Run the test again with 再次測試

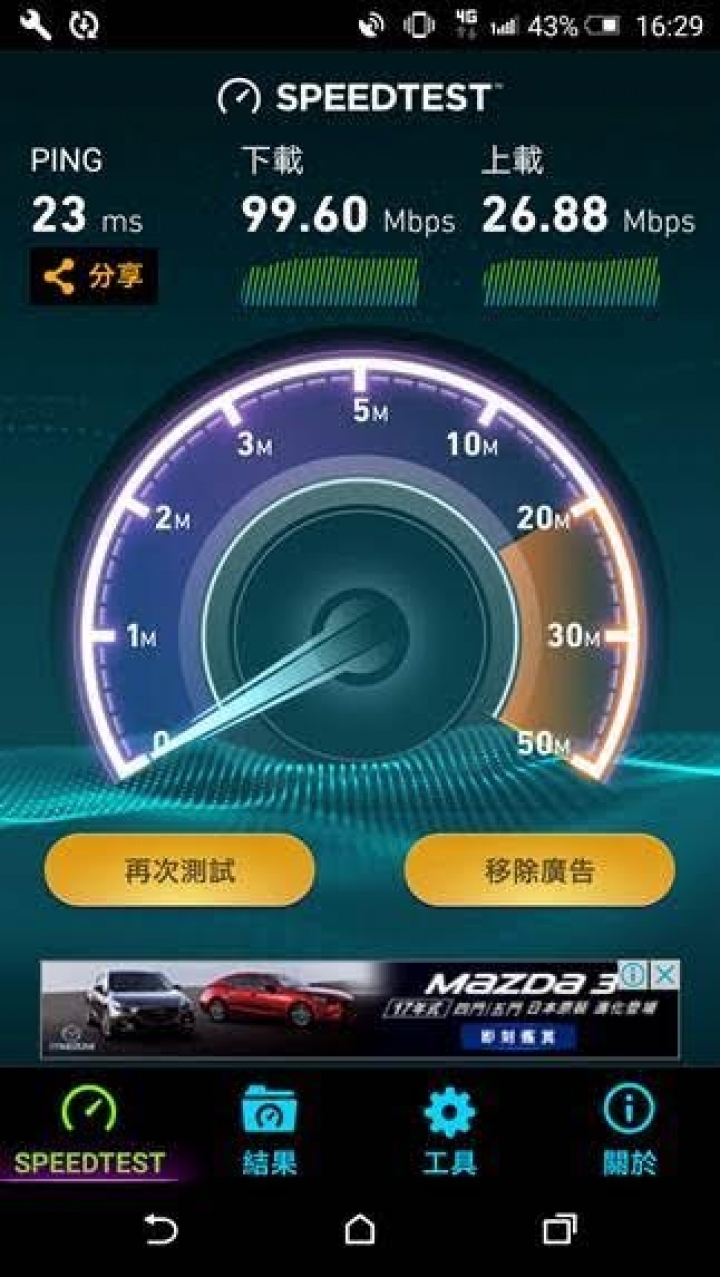[x=180, y=870]
